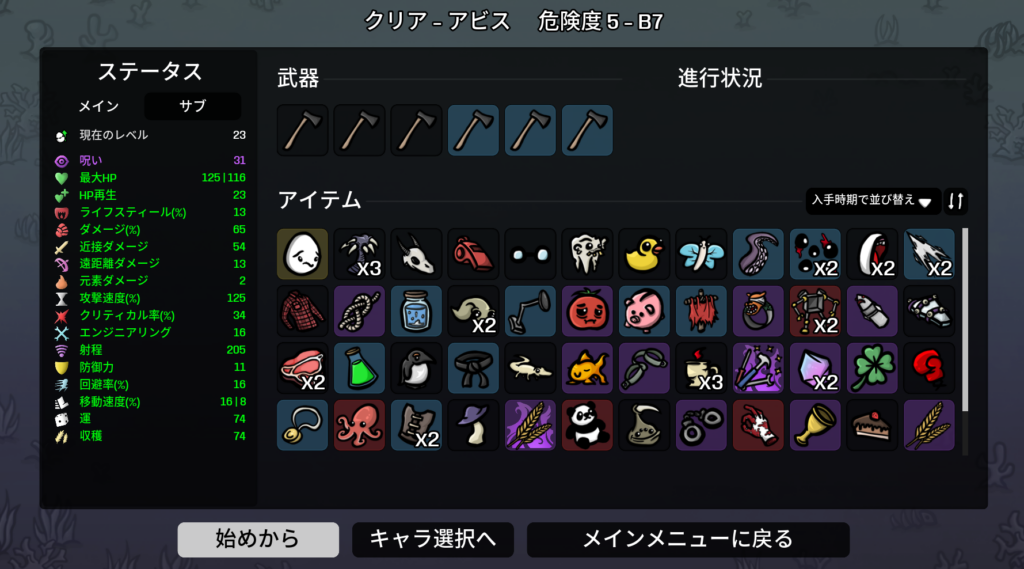Inspect the yellow rubber duck item

click(x=644, y=254)
